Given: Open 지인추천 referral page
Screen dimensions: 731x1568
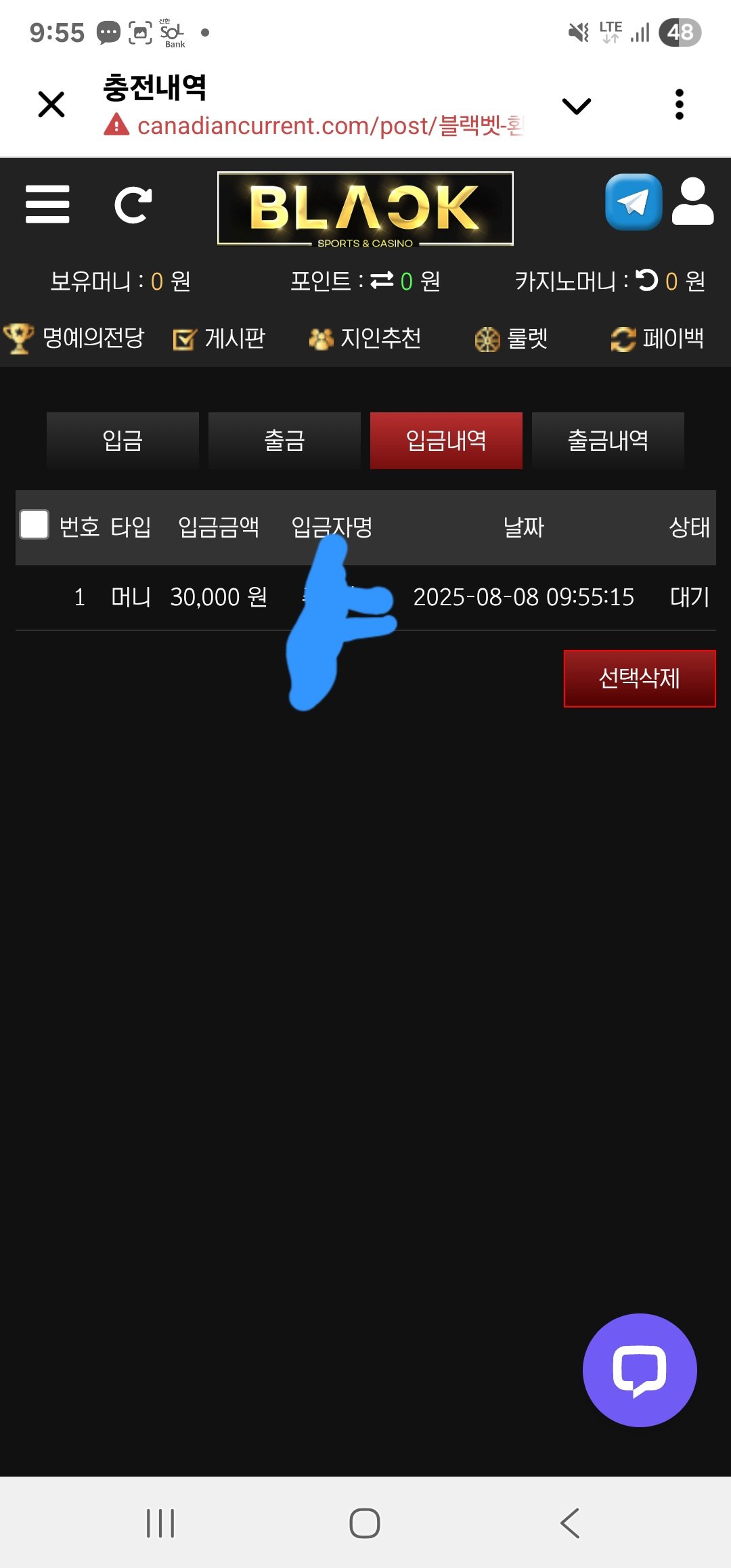Looking at the screenshot, I should [365, 338].
